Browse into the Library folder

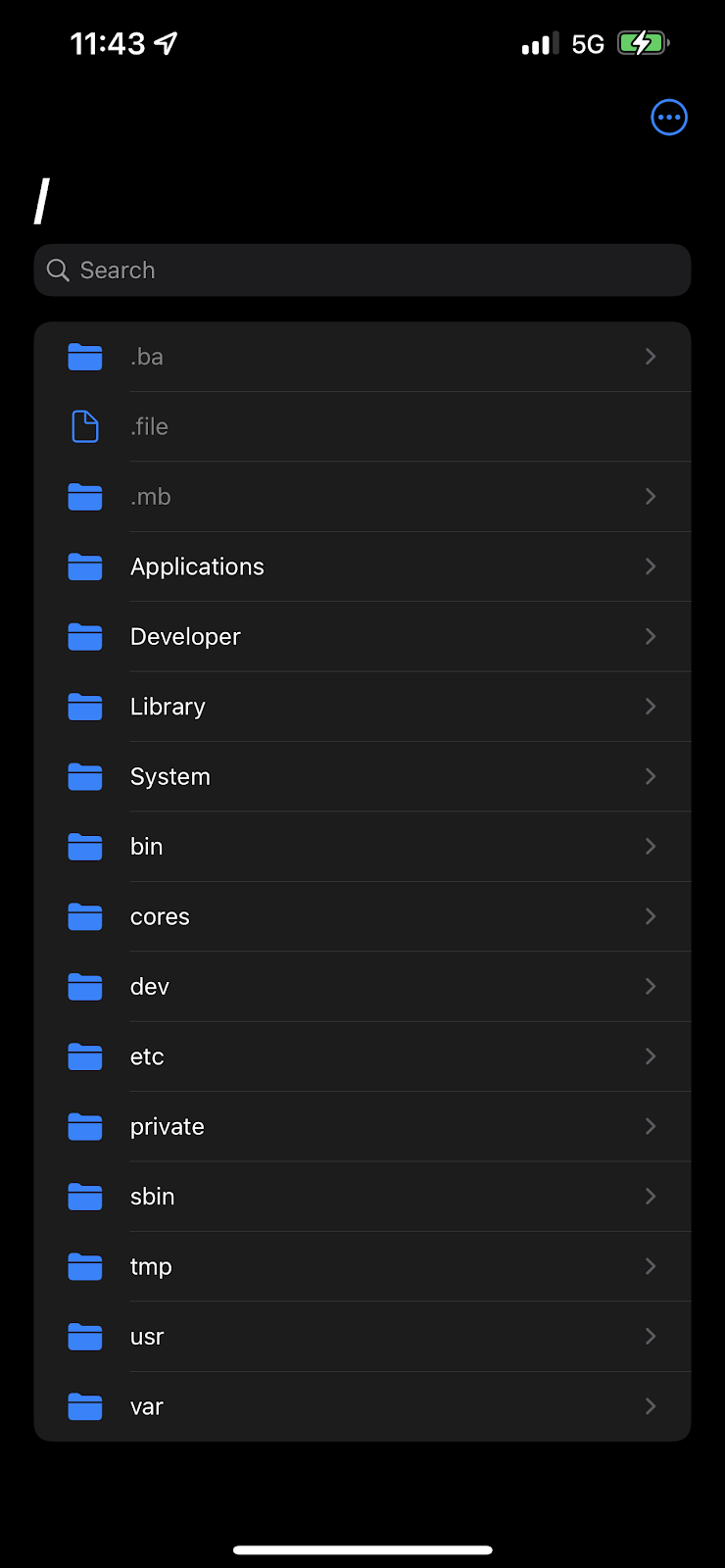coord(362,707)
